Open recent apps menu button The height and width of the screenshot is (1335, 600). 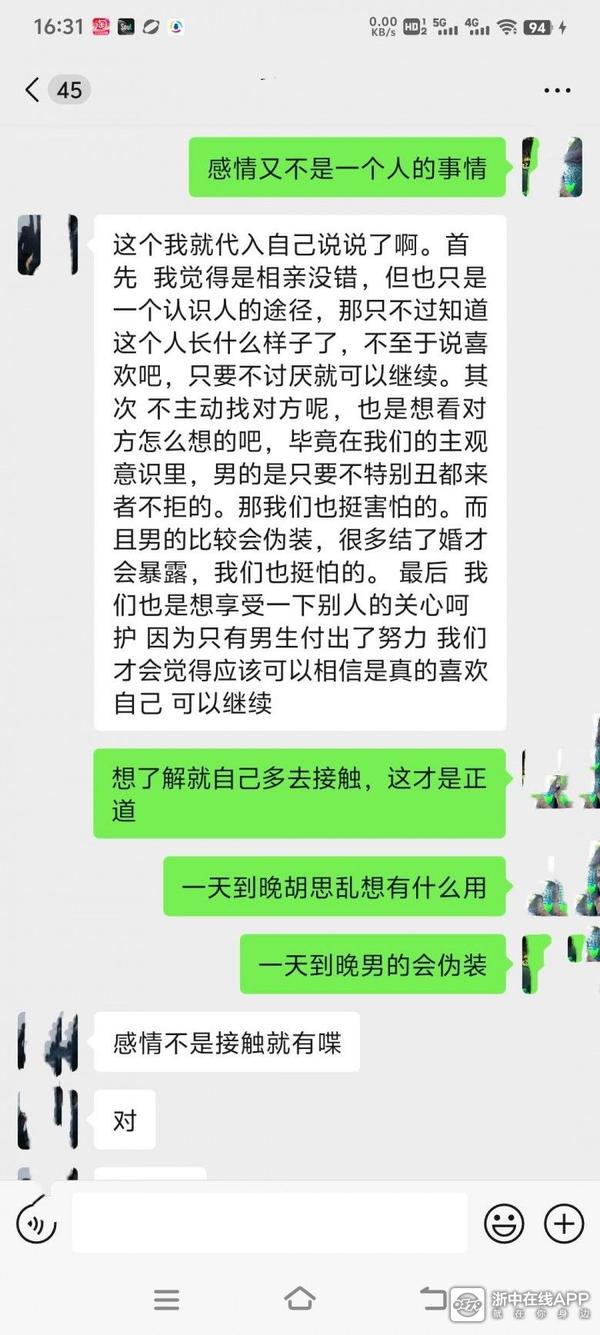click(x=167, y=1299)
